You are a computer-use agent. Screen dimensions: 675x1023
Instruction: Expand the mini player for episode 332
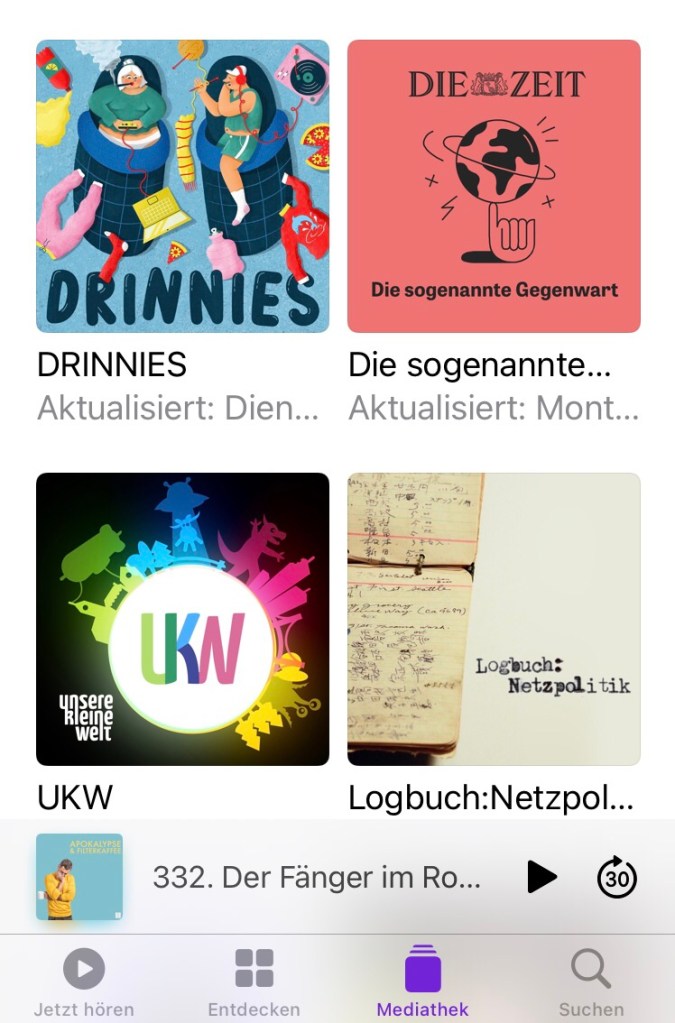316,877
